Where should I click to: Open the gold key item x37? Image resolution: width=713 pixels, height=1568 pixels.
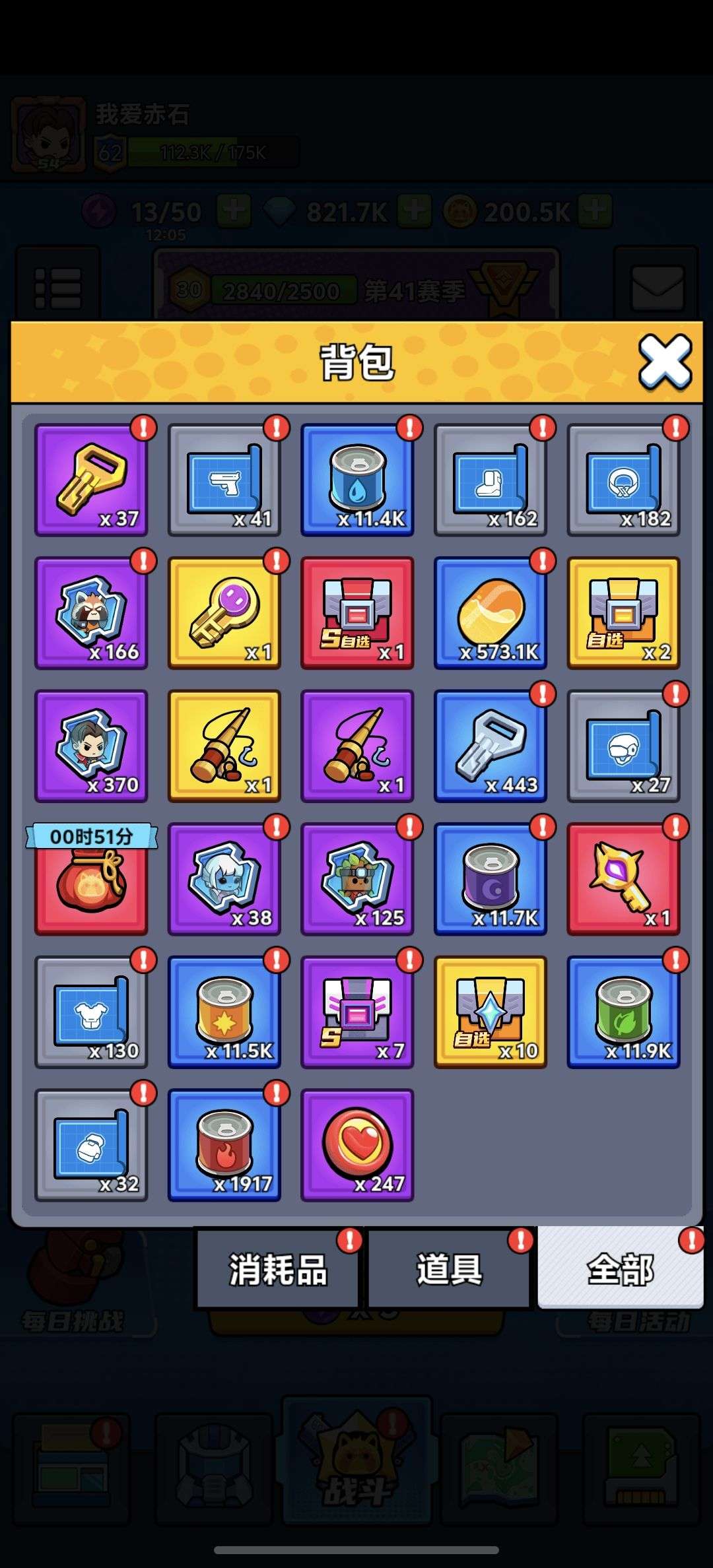tap(91, 480)
